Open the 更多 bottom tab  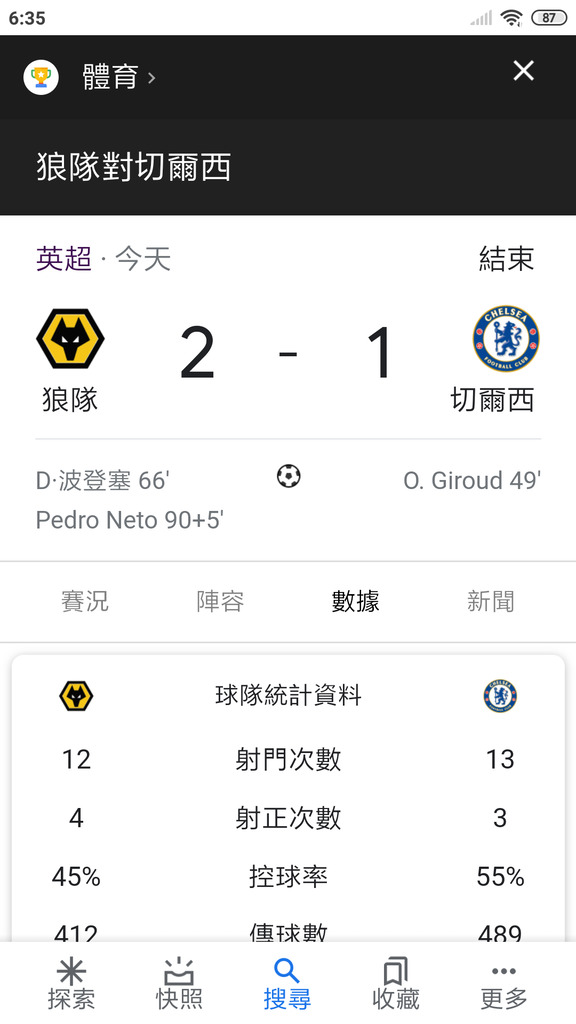point(504,984)
